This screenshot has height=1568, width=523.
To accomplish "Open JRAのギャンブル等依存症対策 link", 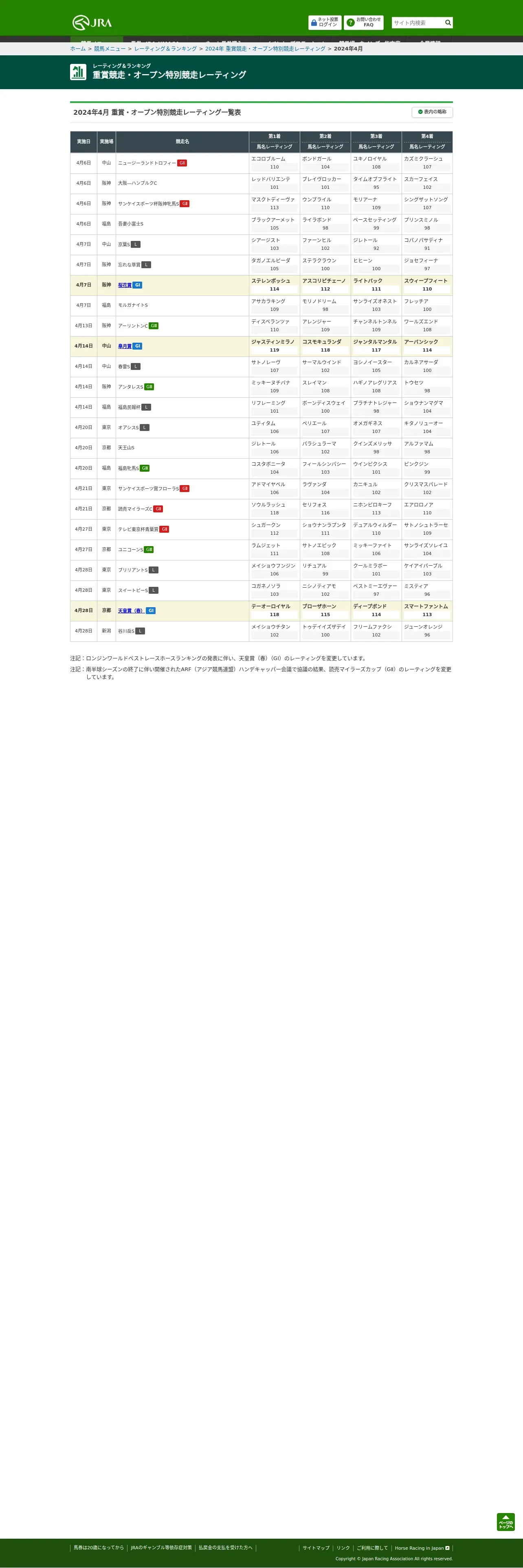I will click(161, 1547).
